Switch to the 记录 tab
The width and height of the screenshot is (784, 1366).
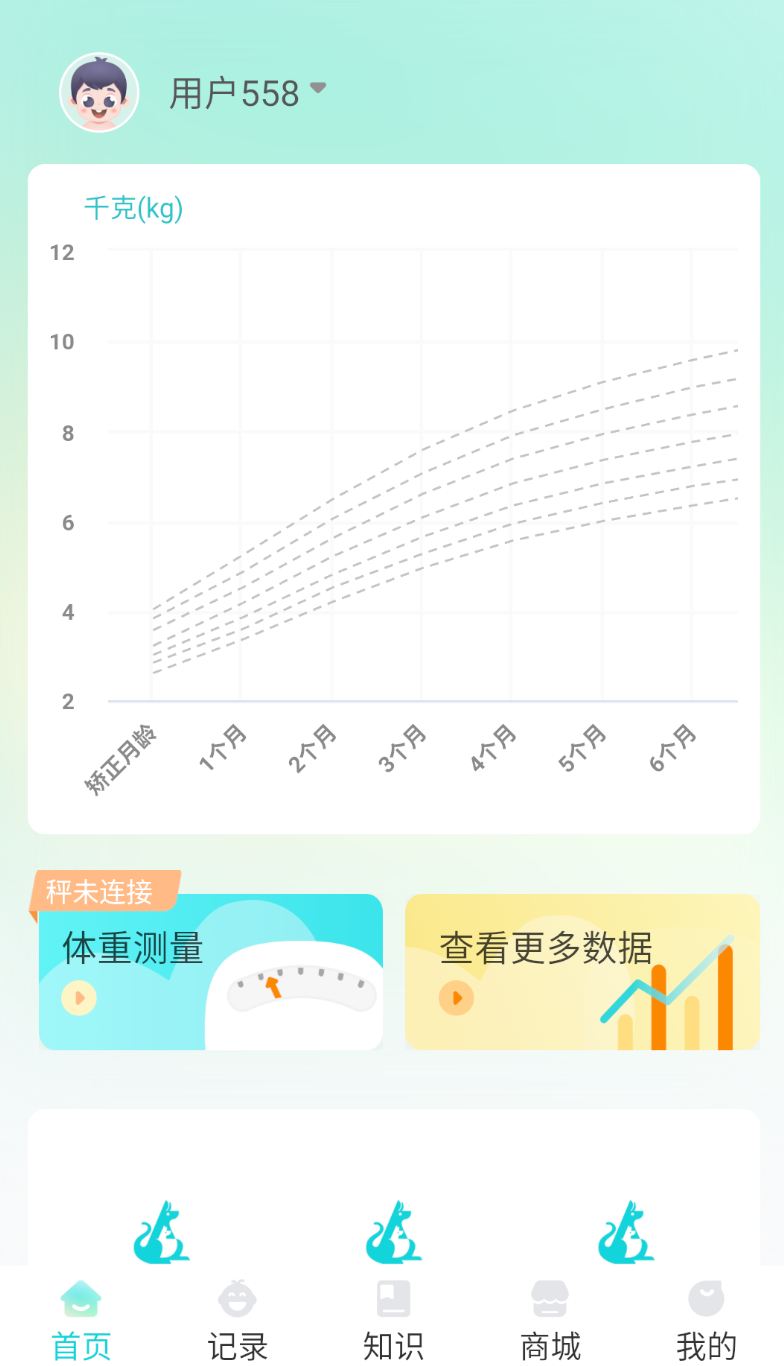237,1320
